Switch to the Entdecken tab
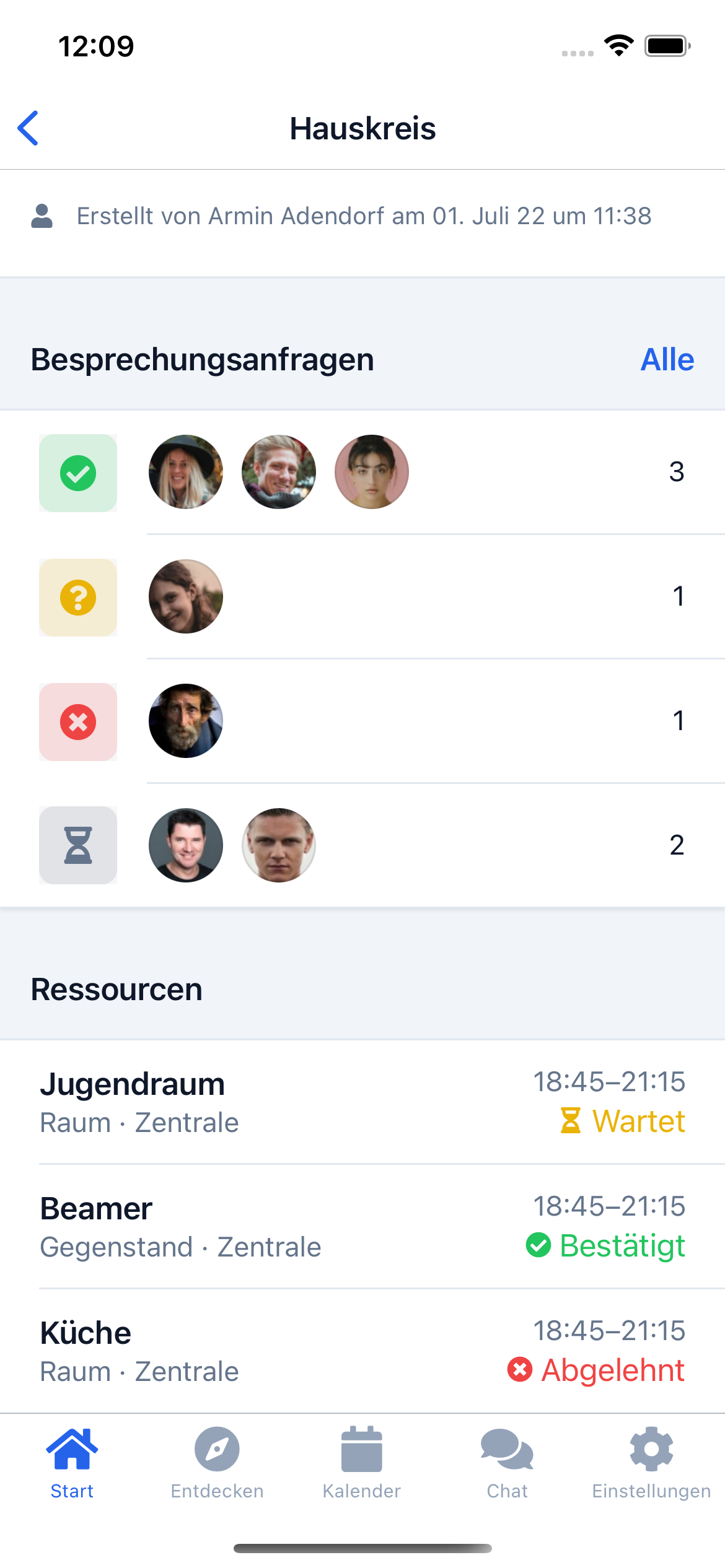725x1568 pixels. (x=217, y=1463)
